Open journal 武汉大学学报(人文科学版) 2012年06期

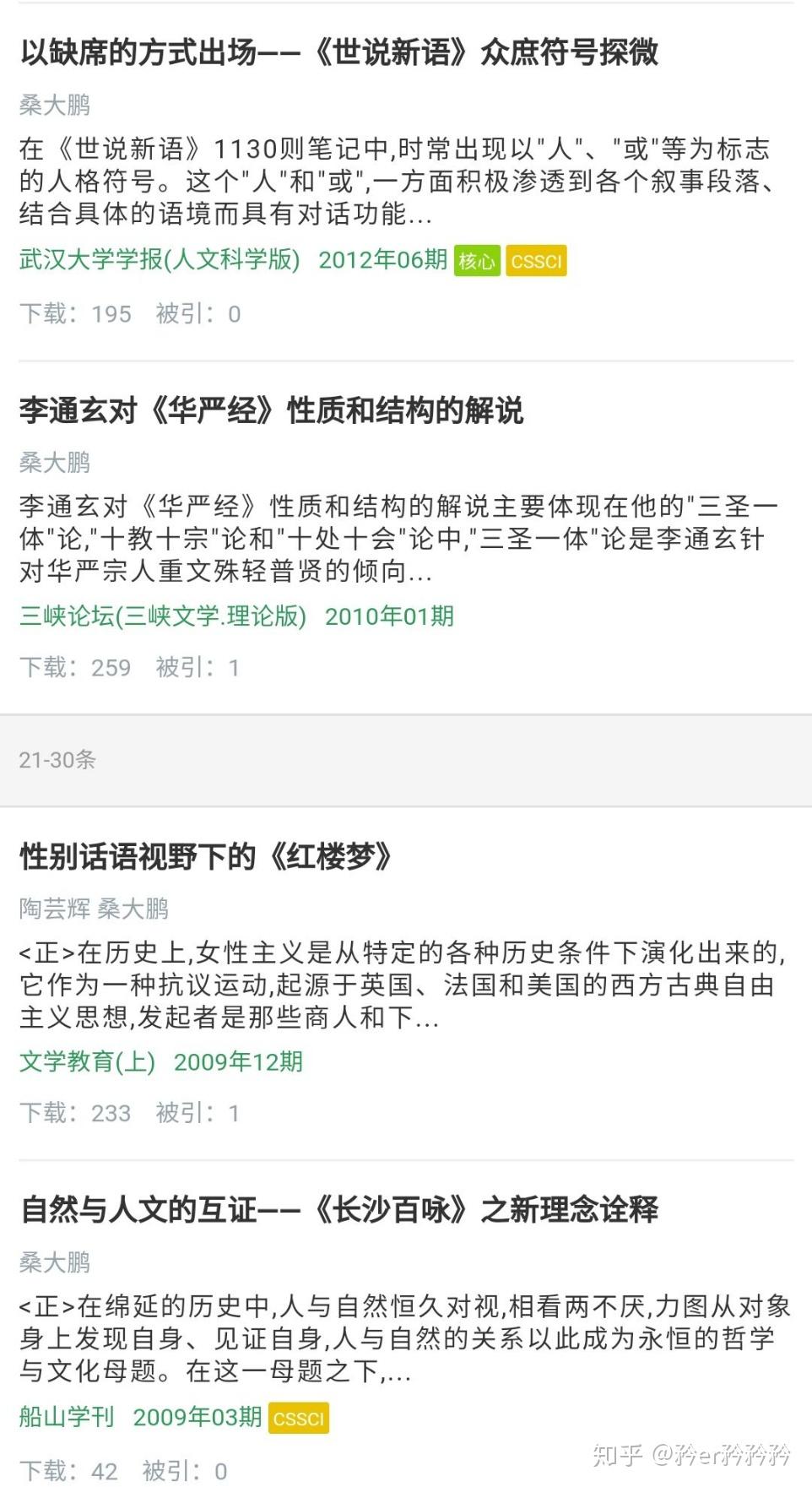(x=233, y=260)
